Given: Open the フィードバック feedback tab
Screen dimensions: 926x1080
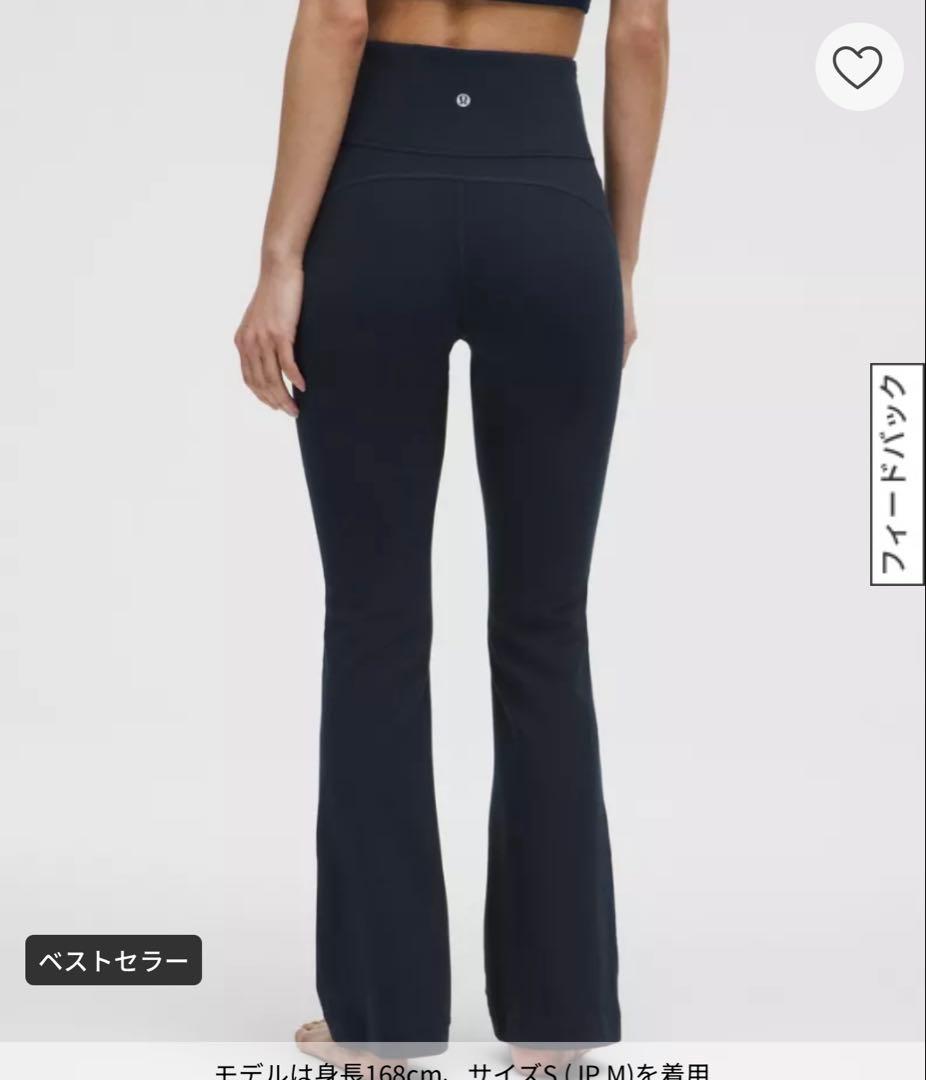Looking at the screenshot, I should pos(897,474).
